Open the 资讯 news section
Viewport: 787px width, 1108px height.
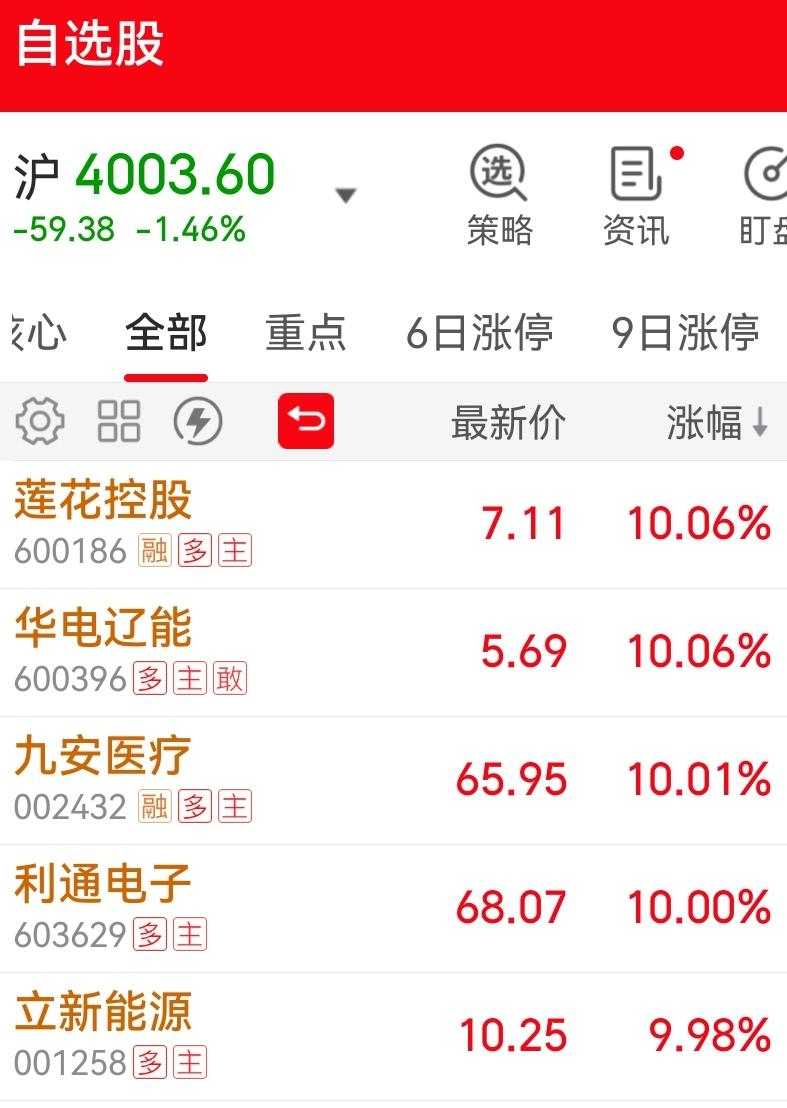tap(637, 195)
